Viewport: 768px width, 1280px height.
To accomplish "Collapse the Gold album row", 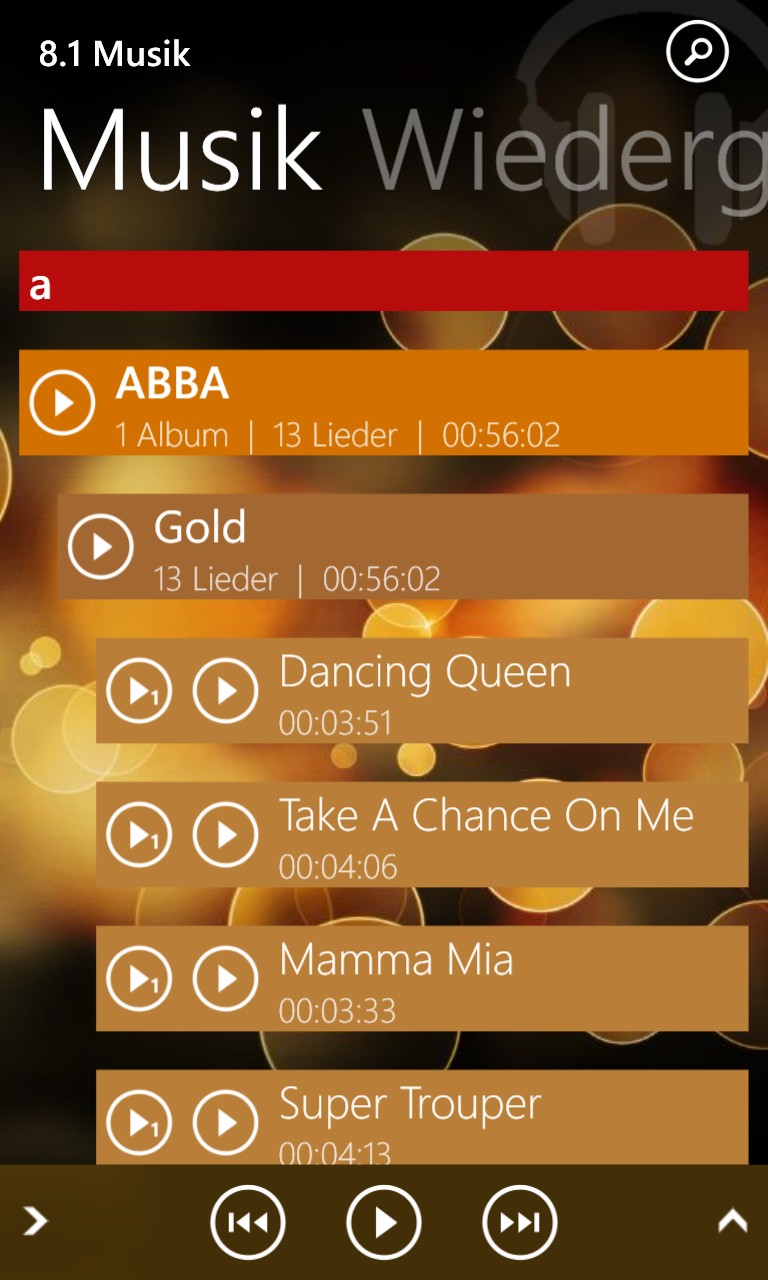I will [x=403, y=547].
